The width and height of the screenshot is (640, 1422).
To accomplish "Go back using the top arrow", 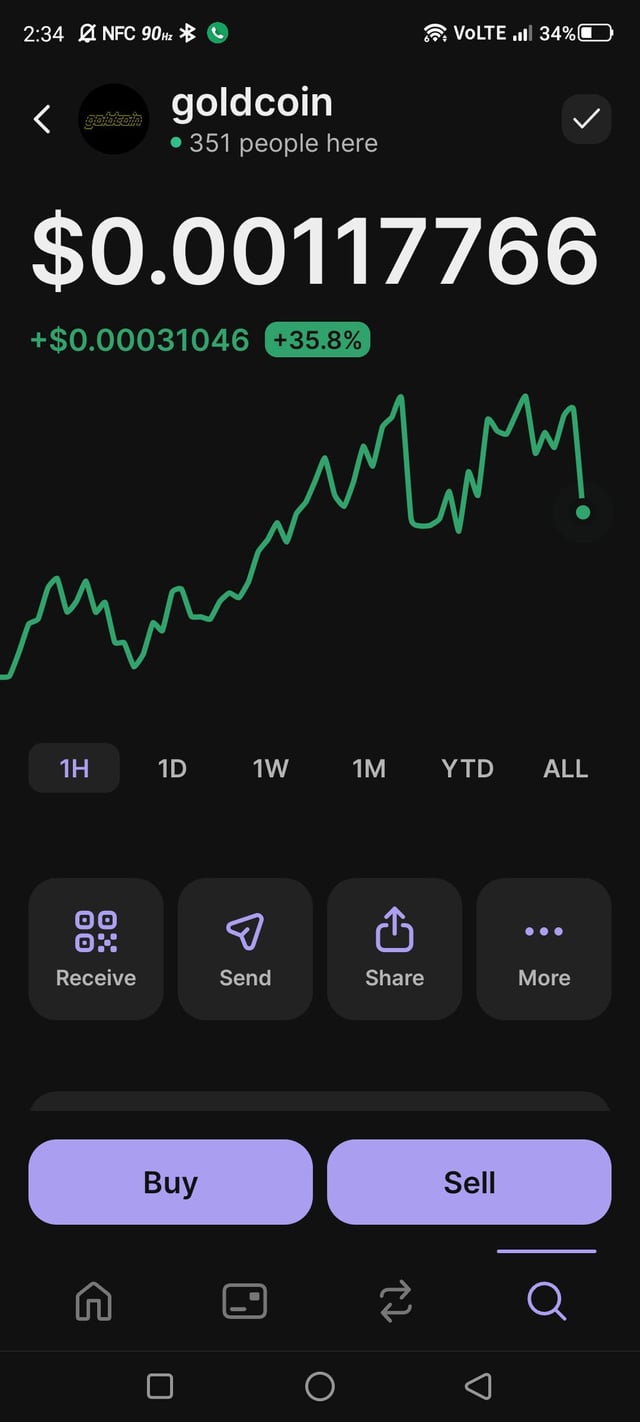I will pyautogui.click(x=42, y=120).
